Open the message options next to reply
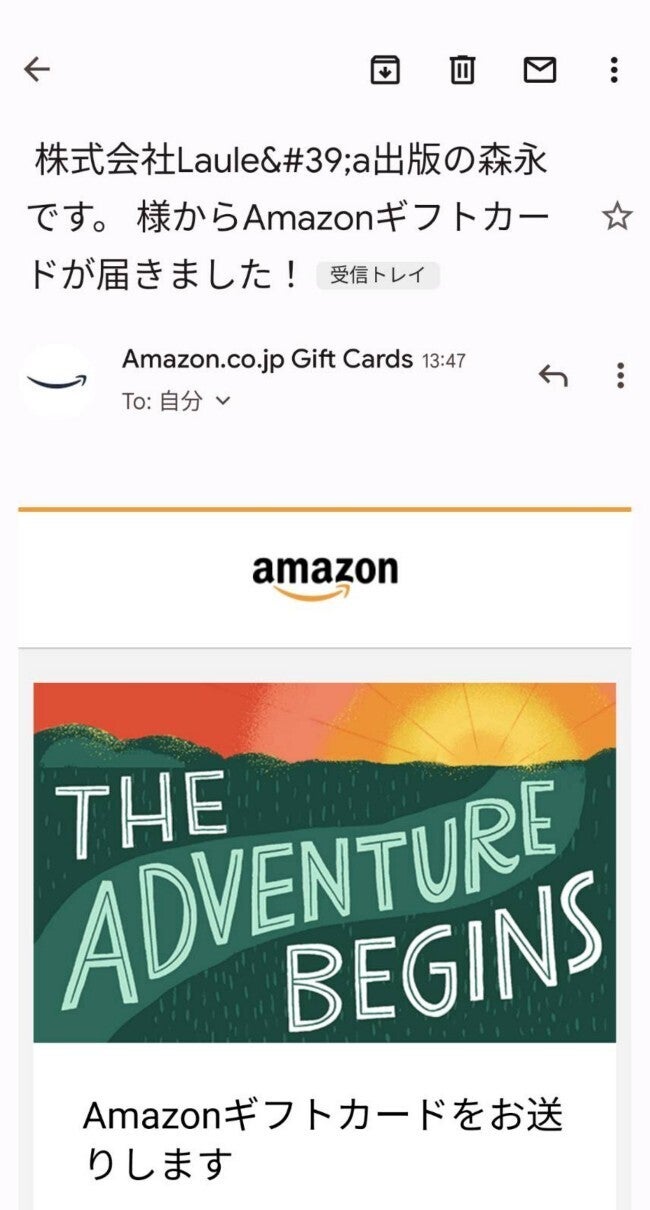The width and height of the screenshot is (650, 1210). pyautogui.click(x=620, y=375)
